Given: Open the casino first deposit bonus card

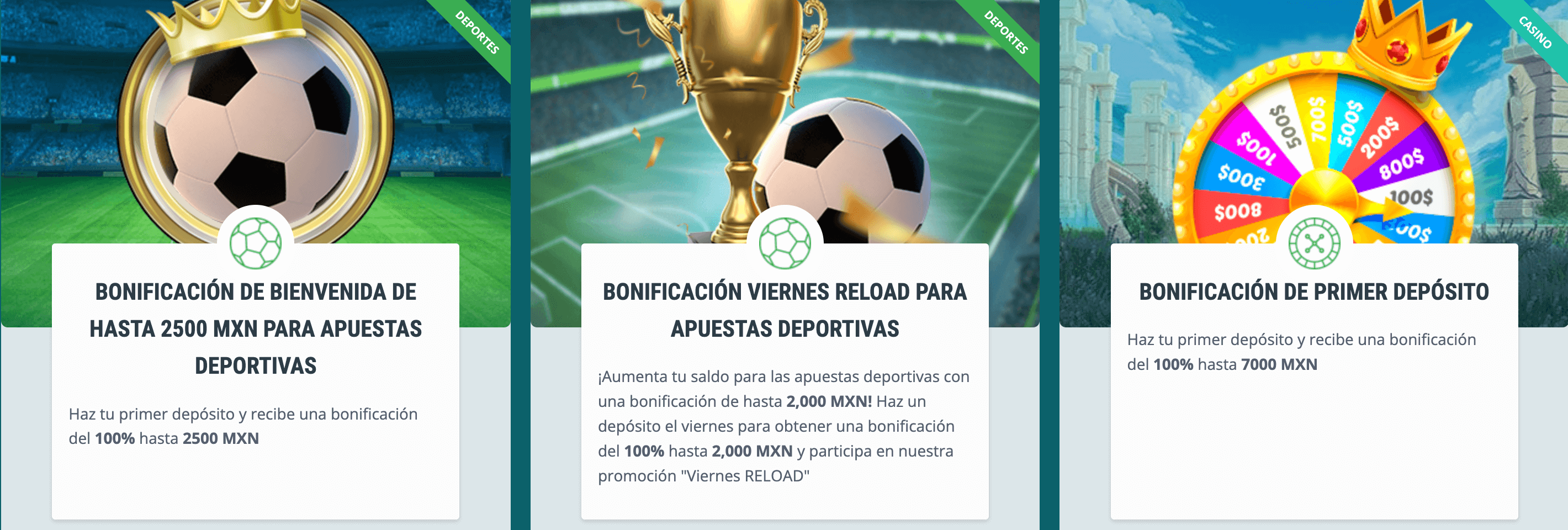Looking at the screenshot, I should pyautogui.click(x=1313, y=292).
